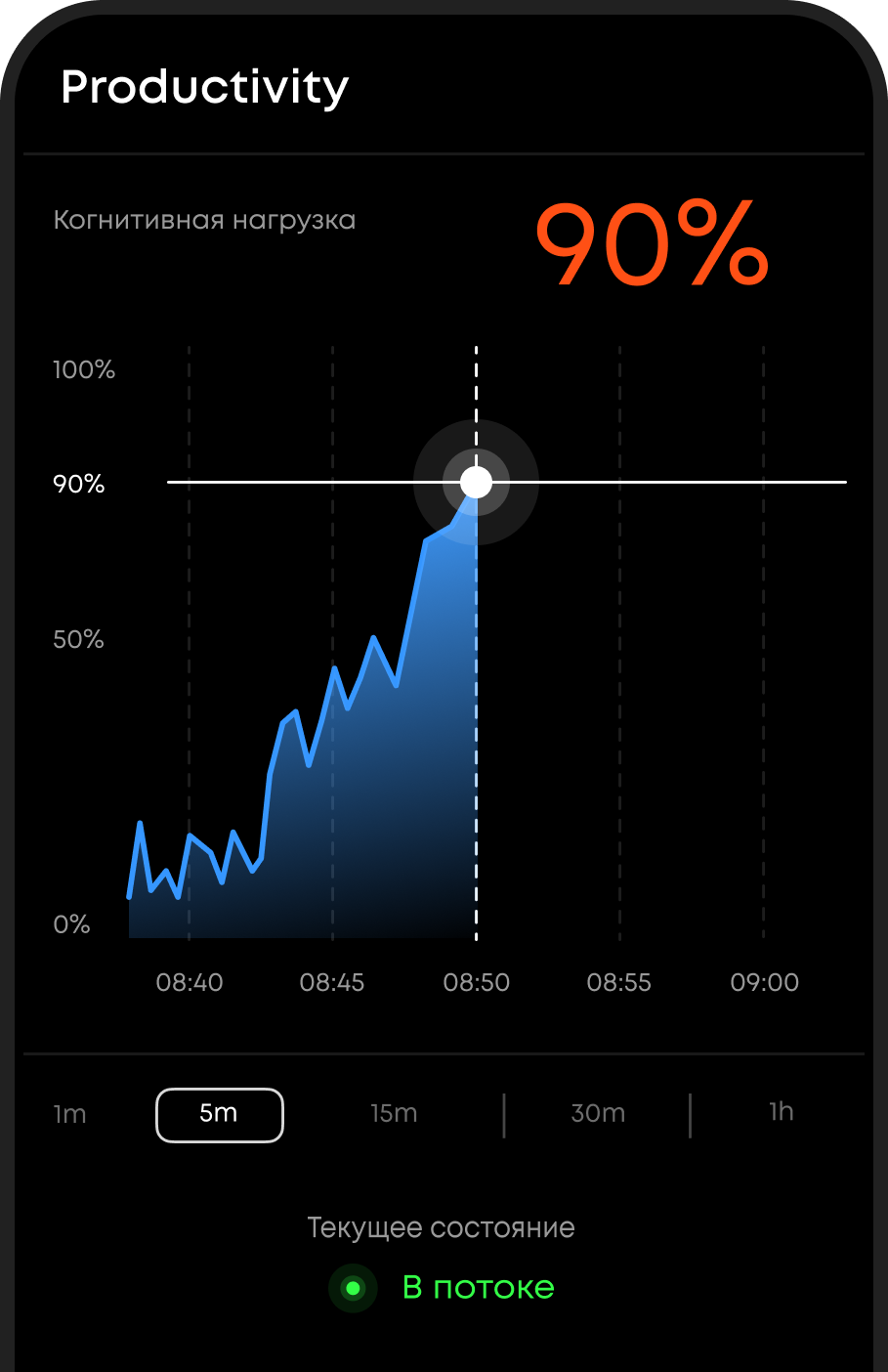Image resolution: width=888 pixels, height=1372 pixels.
Task: Switch to the 15m interval
Action: 394,1114
